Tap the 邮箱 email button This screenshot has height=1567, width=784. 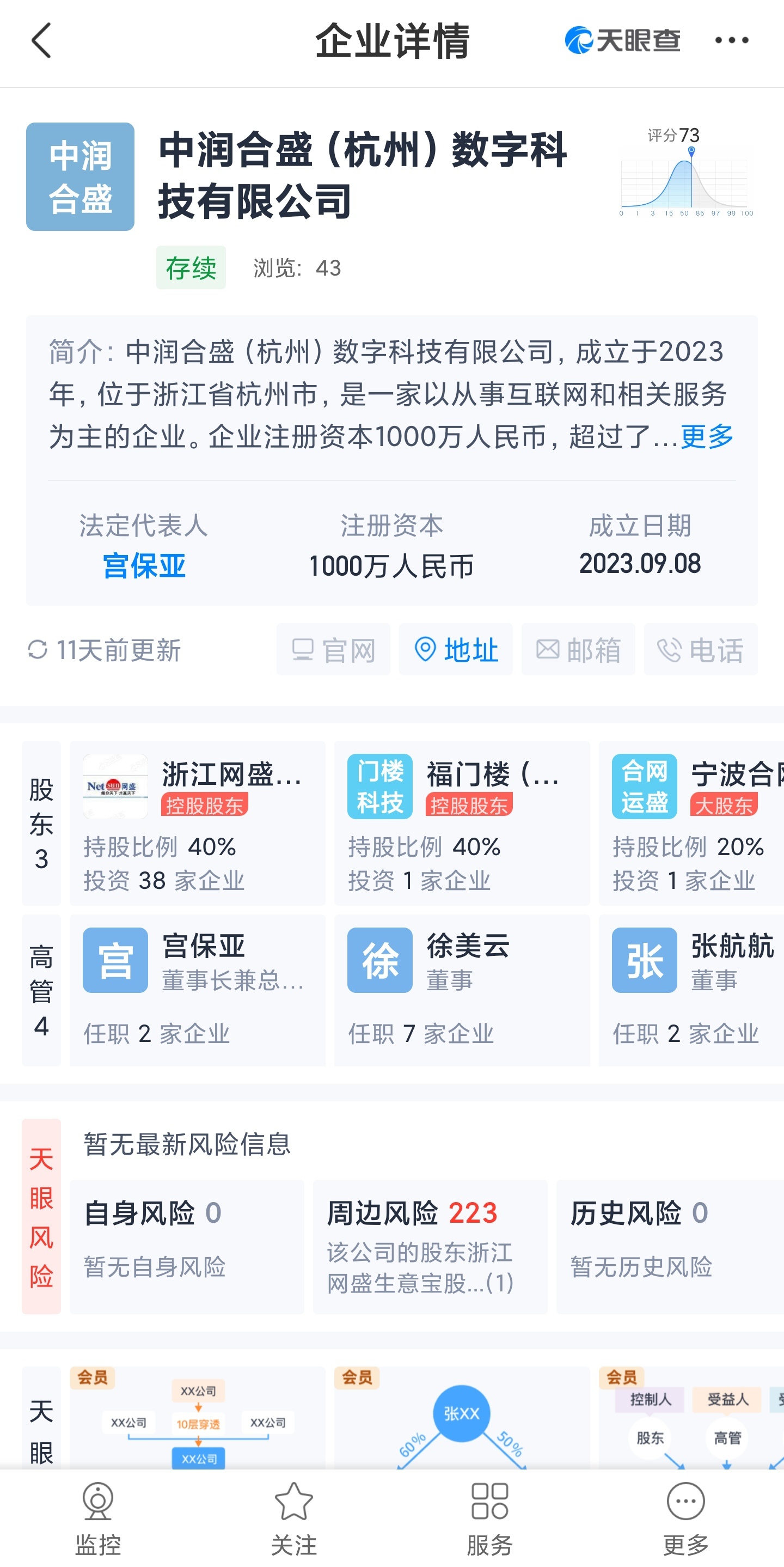click(578, 649)
